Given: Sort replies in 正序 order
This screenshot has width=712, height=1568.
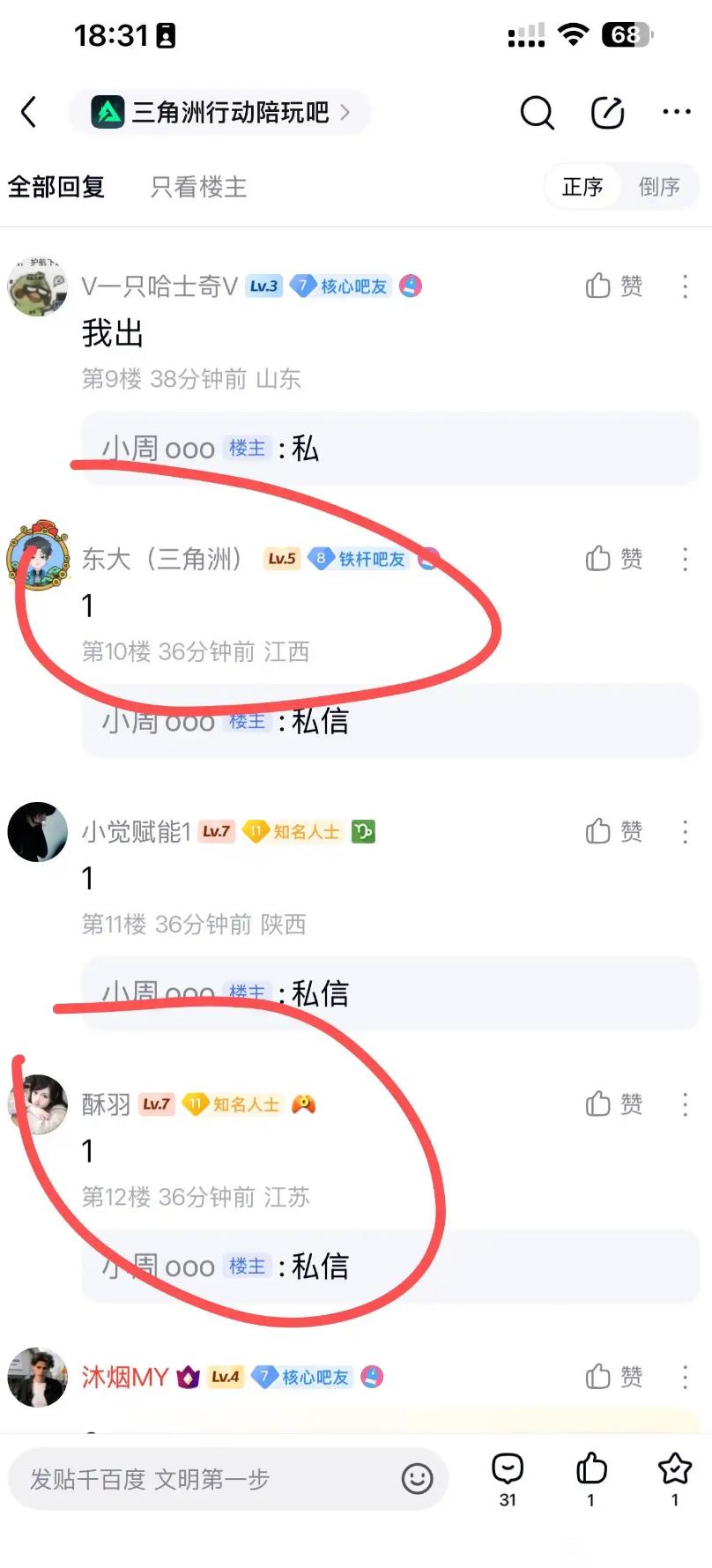Looking at the screenshot, I should 582,187.
